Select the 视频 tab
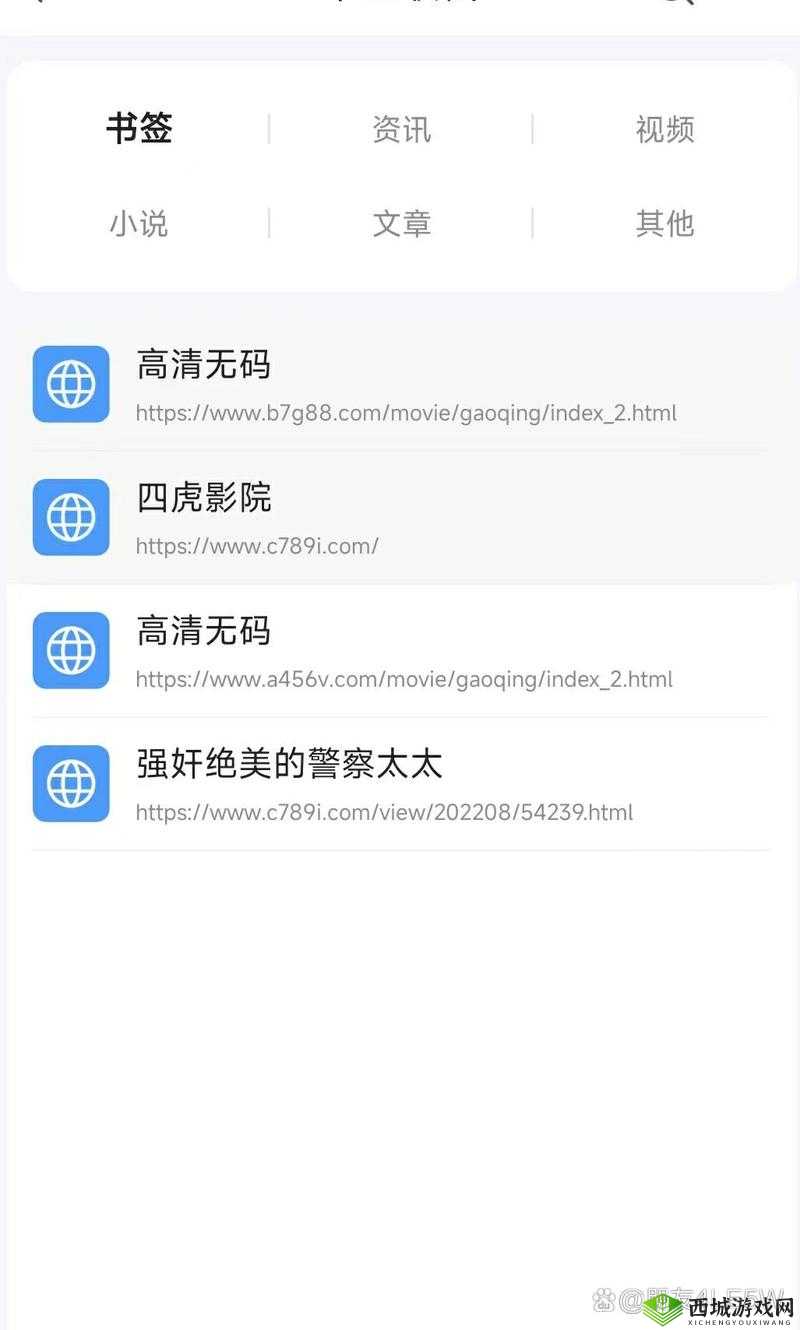 click(664, 128)
